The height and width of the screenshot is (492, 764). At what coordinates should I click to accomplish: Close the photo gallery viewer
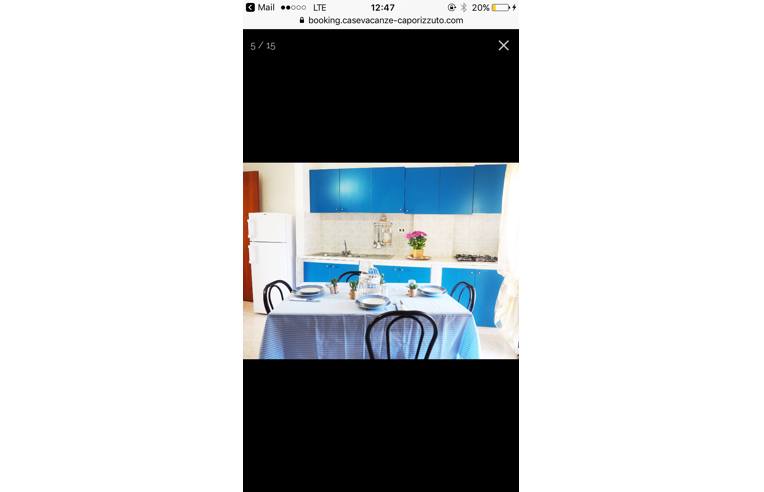click(503, 46)
